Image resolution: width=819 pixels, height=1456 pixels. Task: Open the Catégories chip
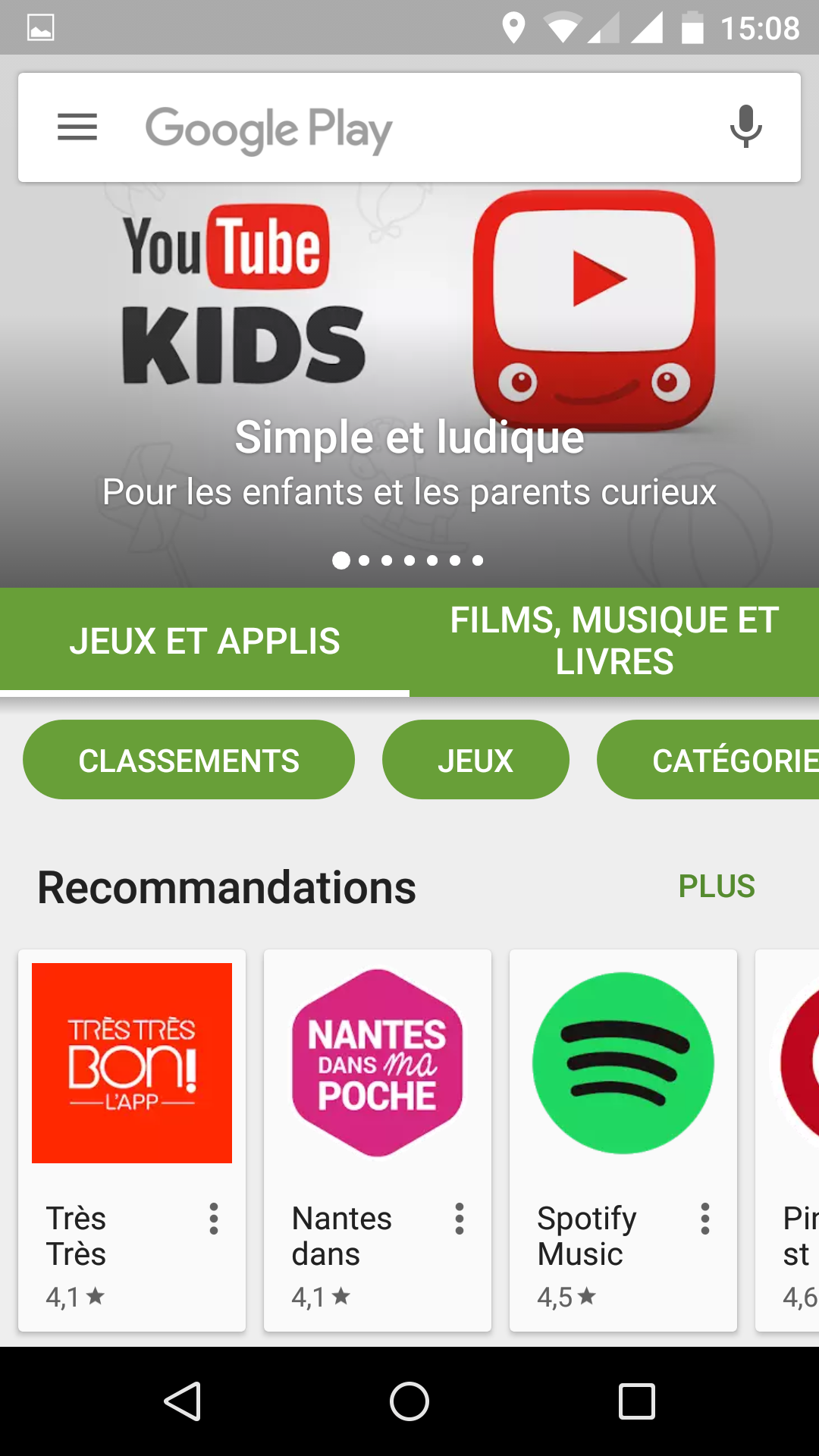point(708,760)
